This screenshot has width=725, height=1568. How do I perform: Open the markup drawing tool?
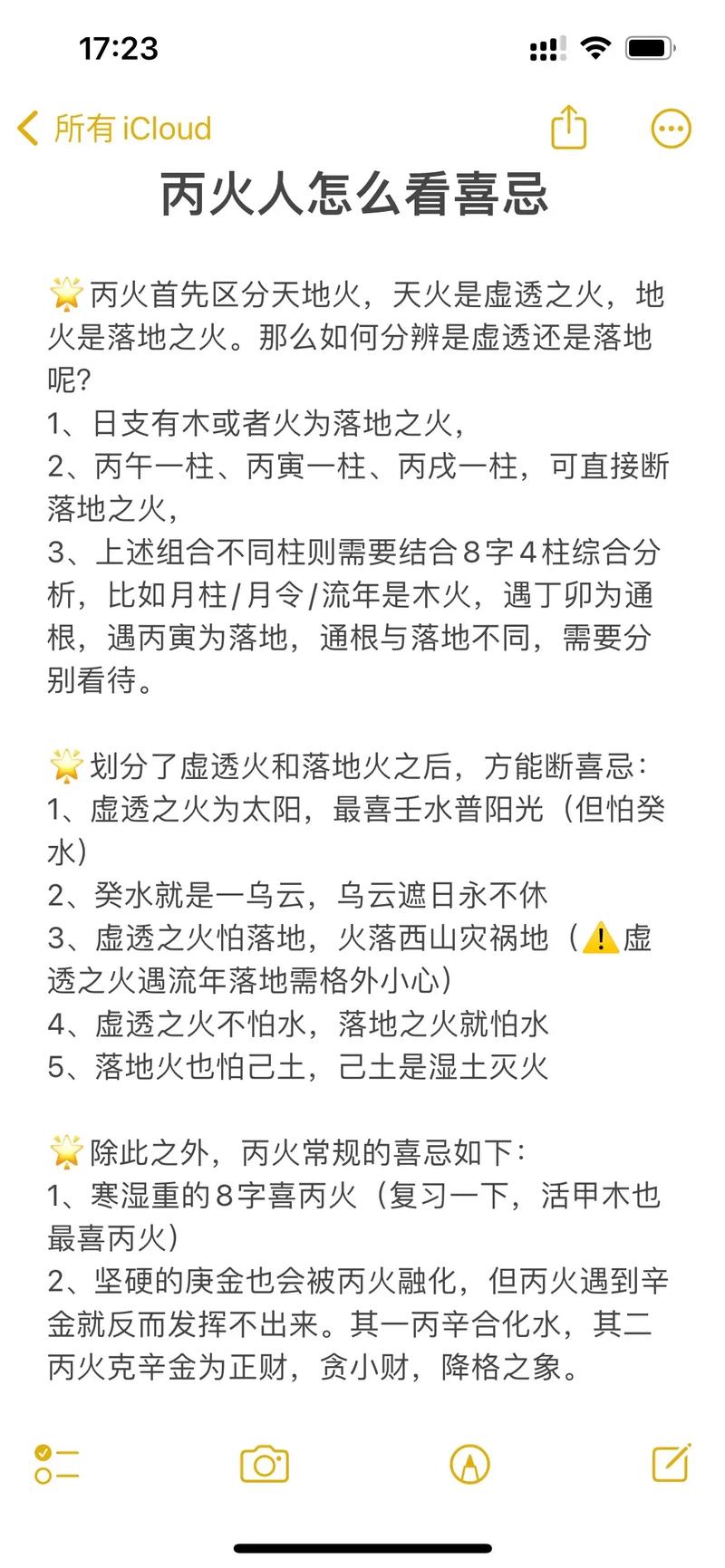[x=469, y=1465]
